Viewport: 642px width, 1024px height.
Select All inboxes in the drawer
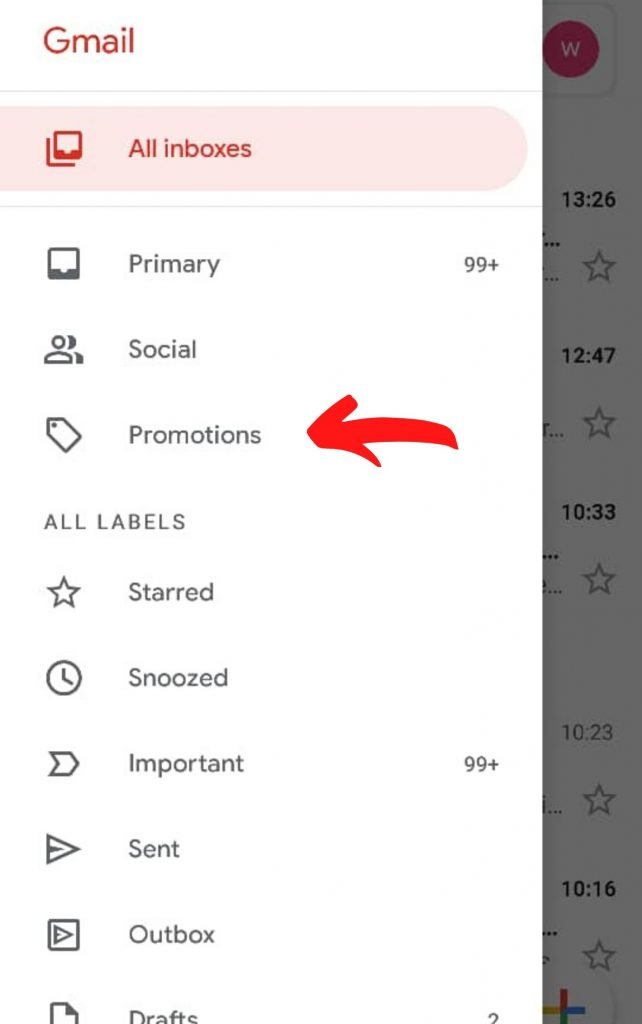(190, 149)
